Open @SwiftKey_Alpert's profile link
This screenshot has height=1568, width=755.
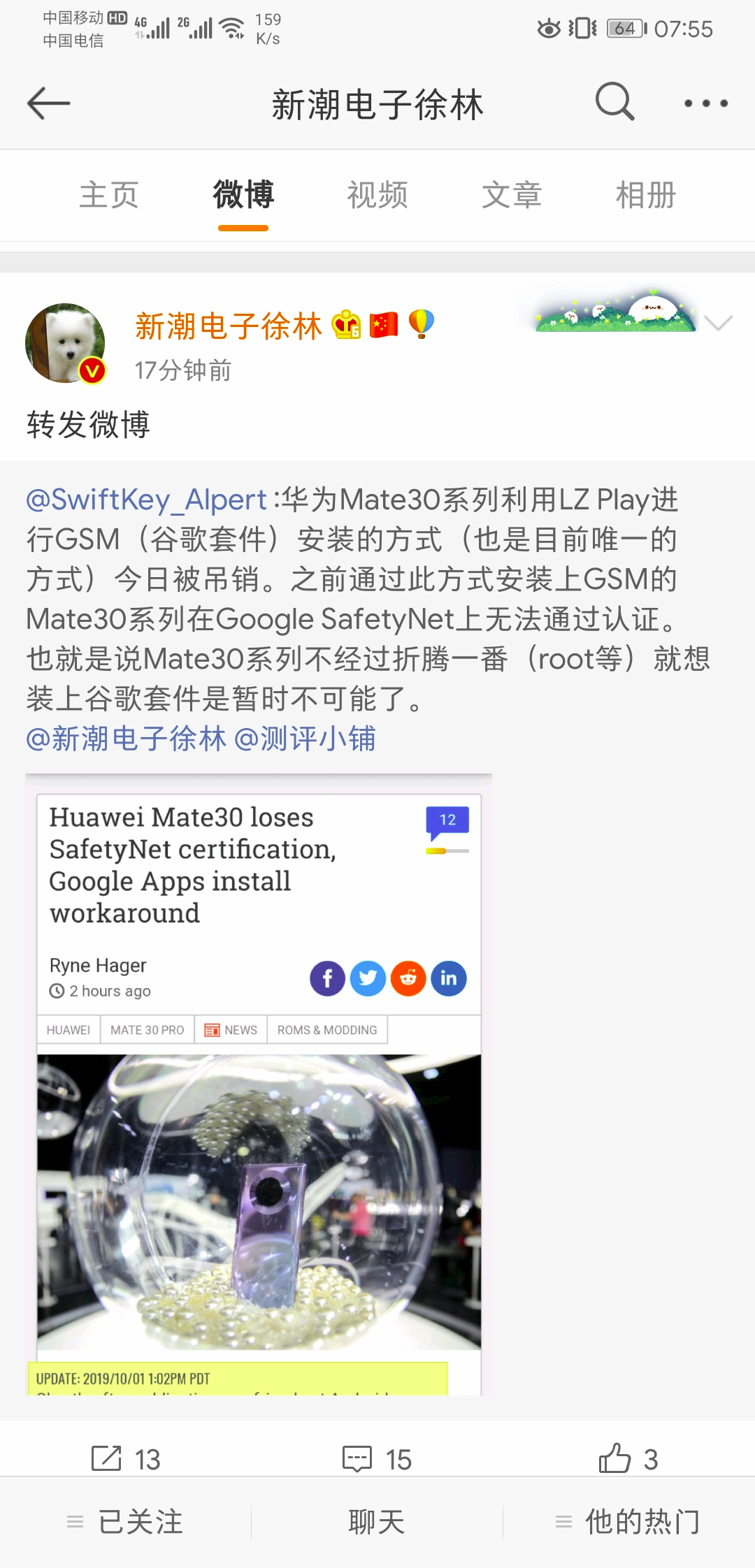(x=146, y=500)
